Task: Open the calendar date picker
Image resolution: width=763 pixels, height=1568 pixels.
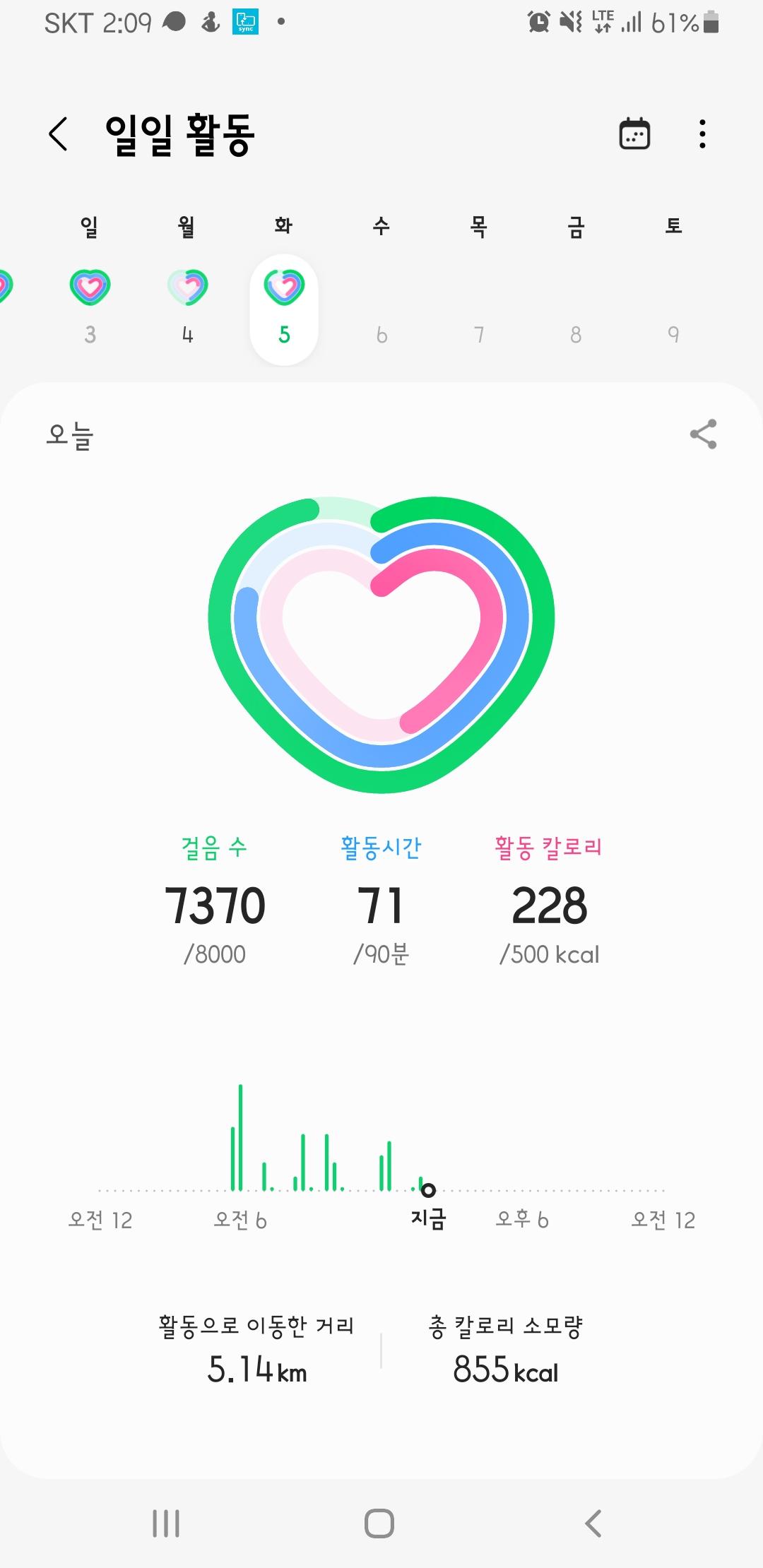Action: coord(634,134)
